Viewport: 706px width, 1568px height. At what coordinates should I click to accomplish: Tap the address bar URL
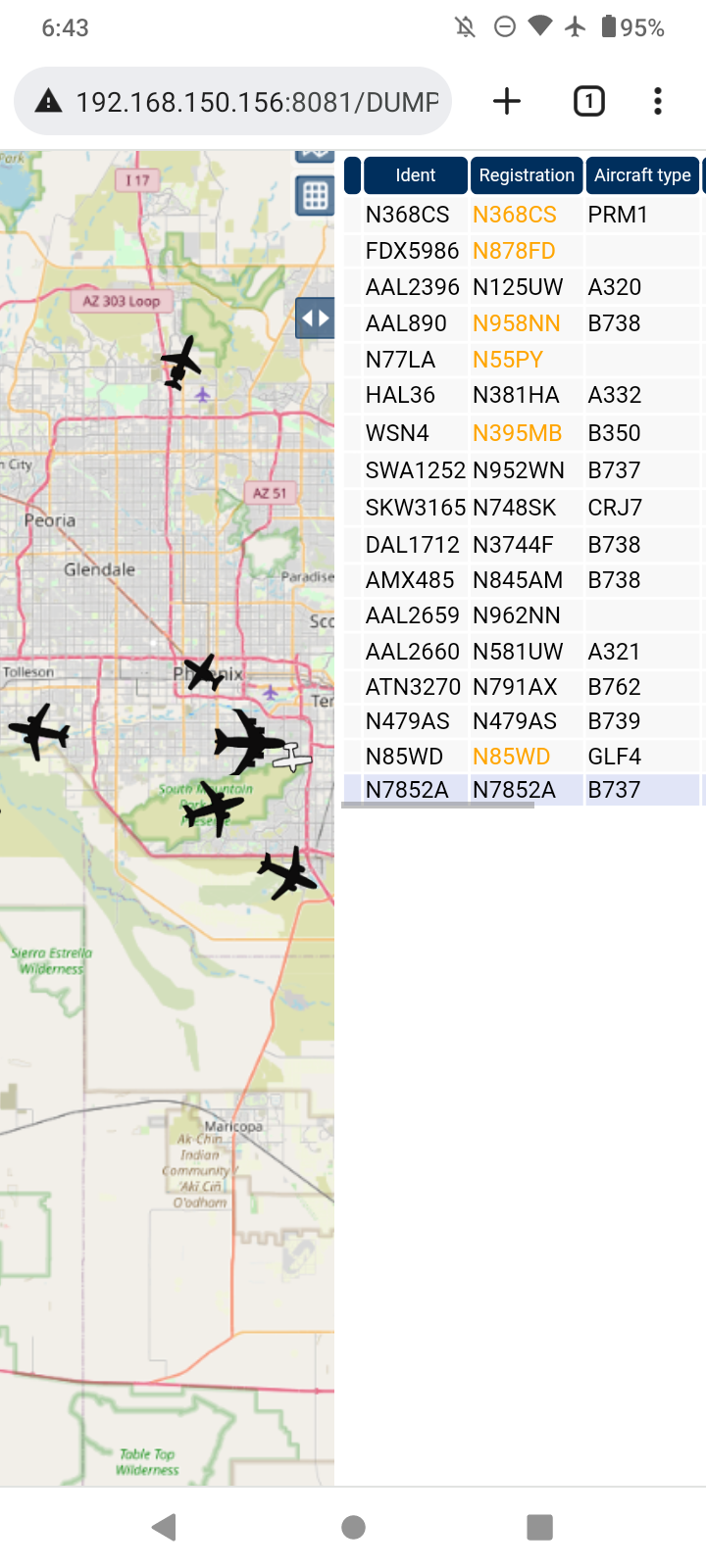click(257, 101)
